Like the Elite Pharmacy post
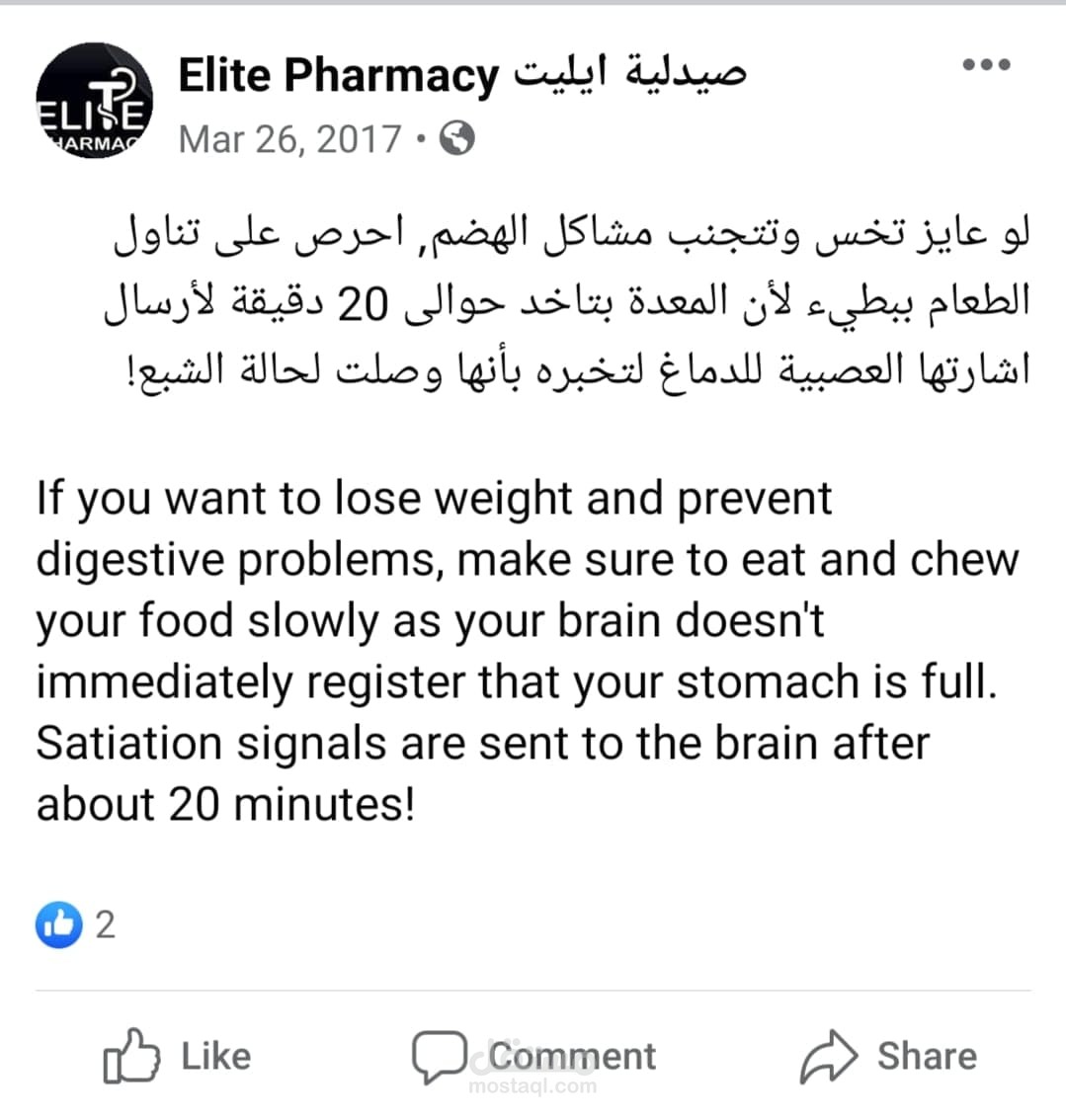 (178, 1056)
